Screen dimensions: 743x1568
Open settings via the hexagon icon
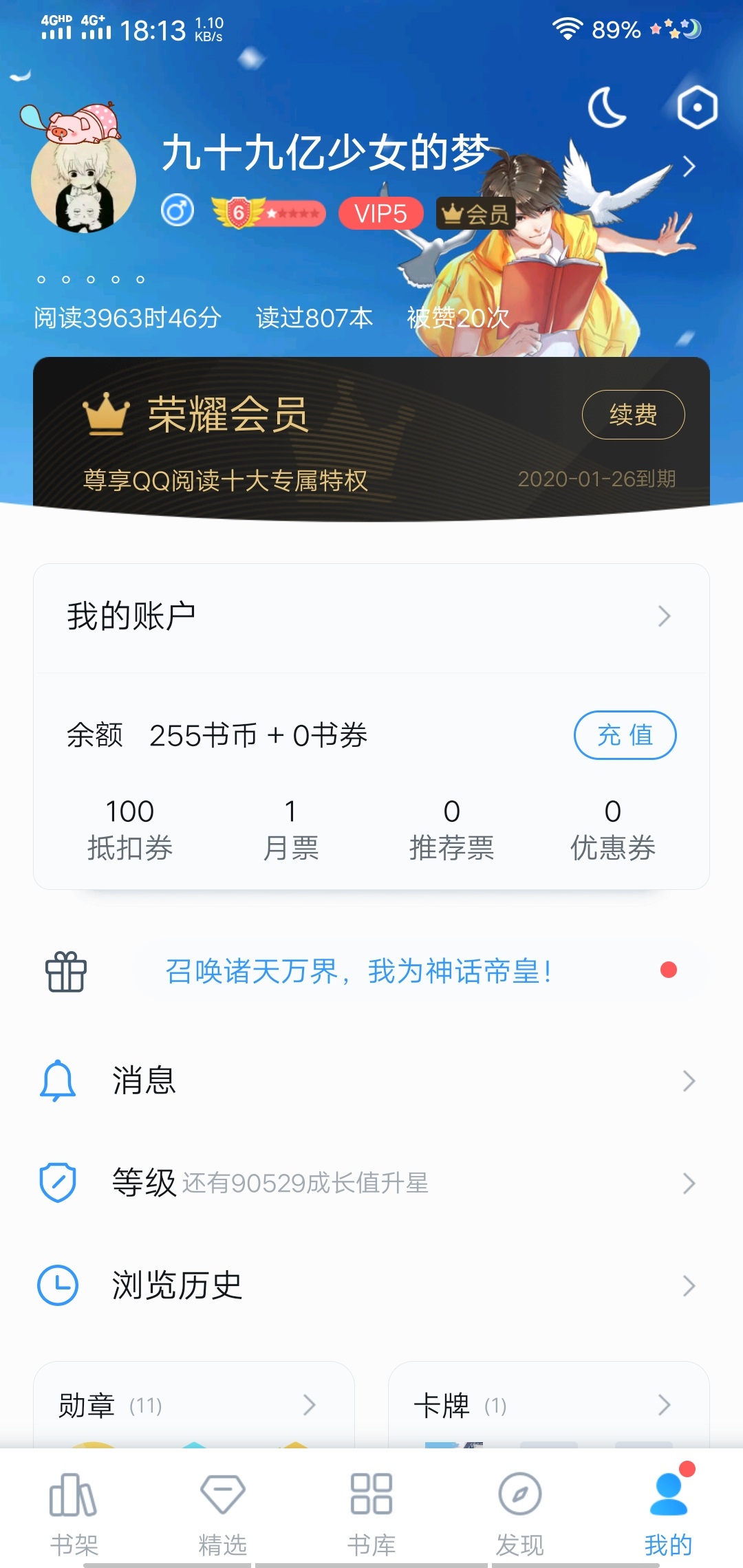(697, 108)
